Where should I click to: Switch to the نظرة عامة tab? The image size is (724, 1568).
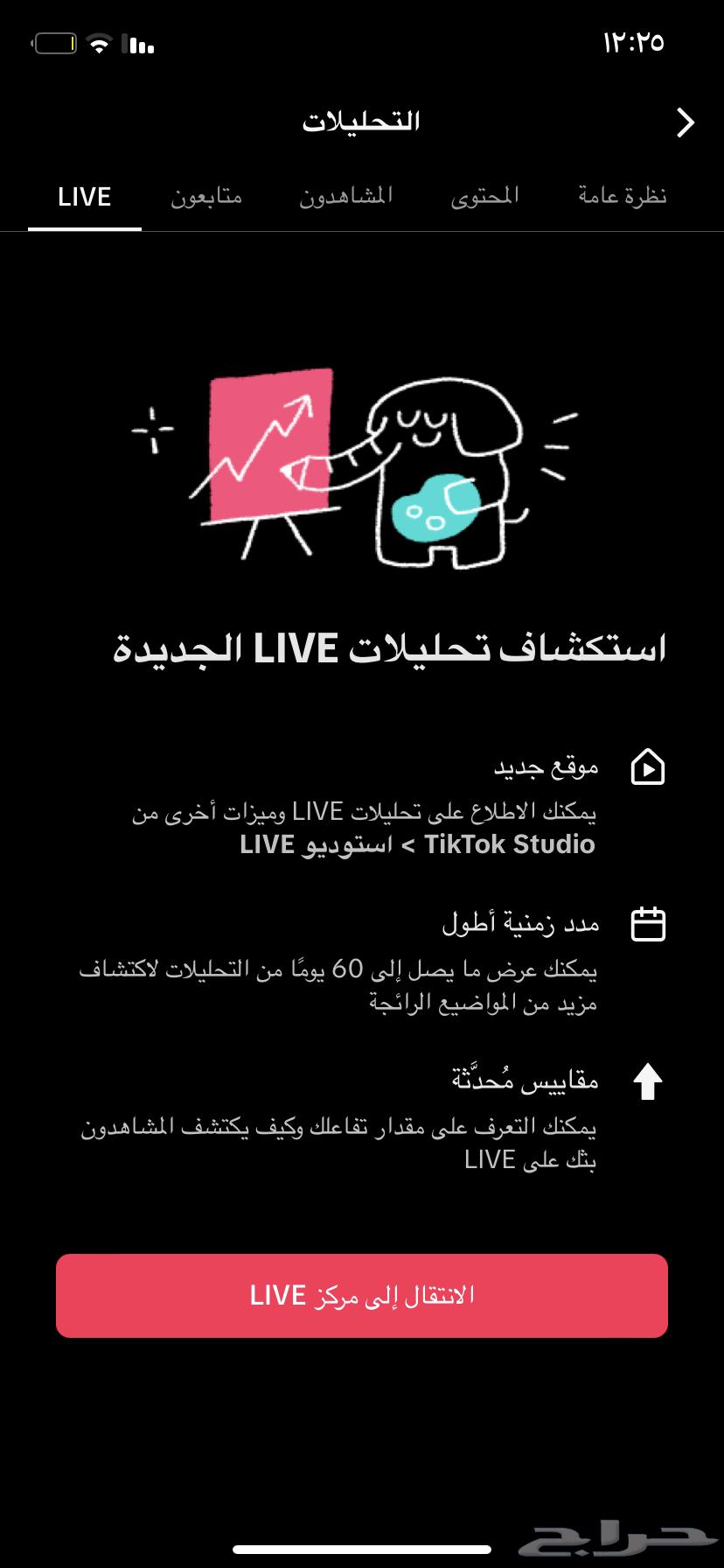620,194
